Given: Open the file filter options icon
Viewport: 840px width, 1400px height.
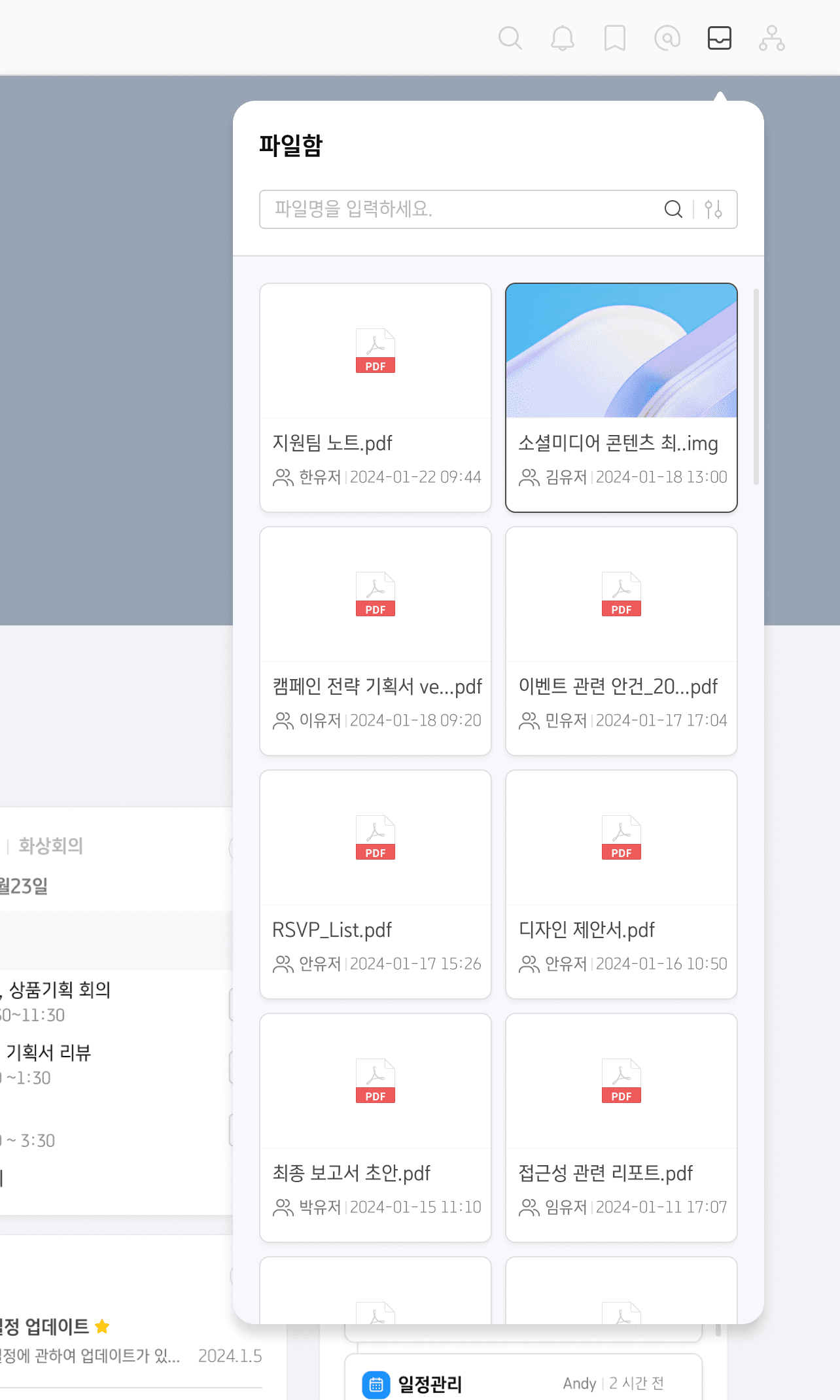Looking at the screenshot, I should [713, 209].
